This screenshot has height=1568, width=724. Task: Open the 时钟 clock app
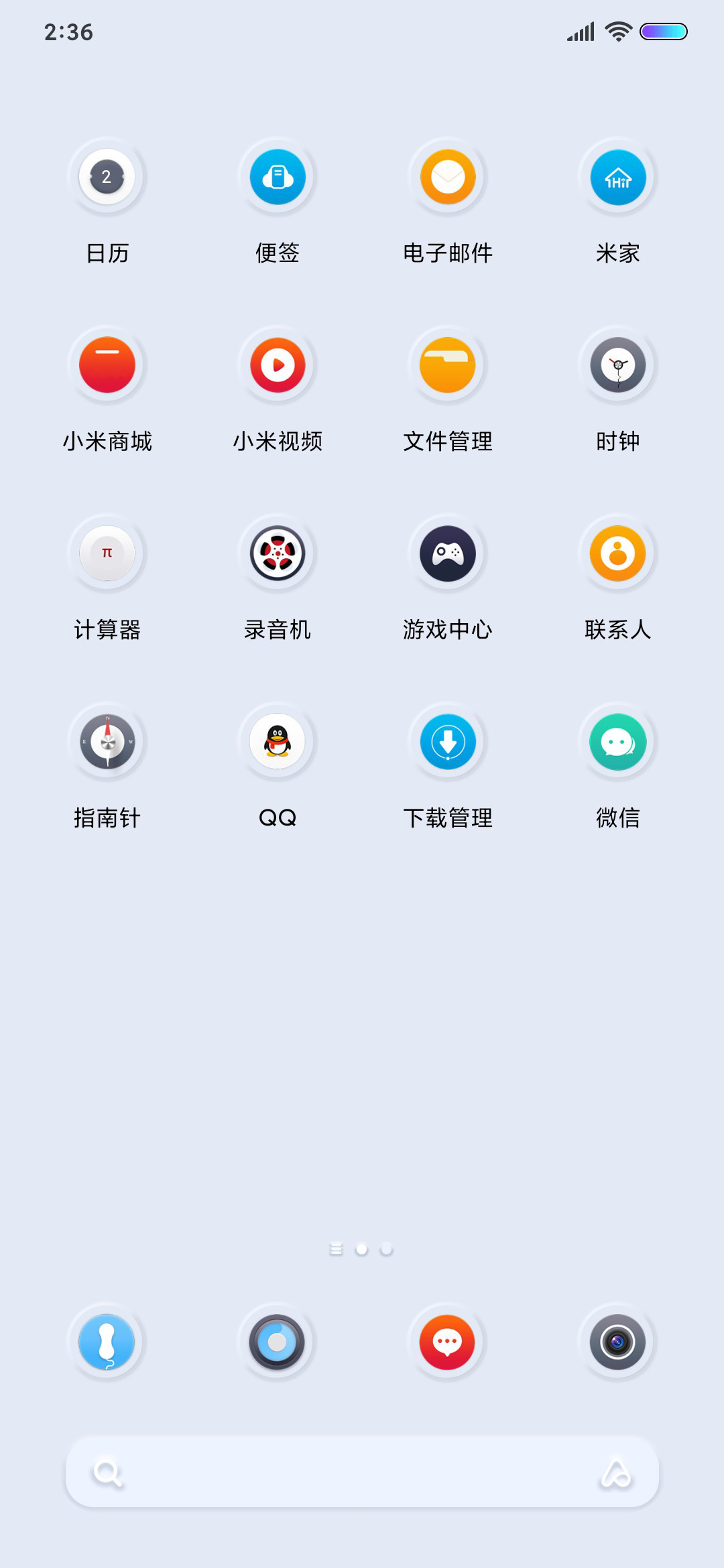618,365
